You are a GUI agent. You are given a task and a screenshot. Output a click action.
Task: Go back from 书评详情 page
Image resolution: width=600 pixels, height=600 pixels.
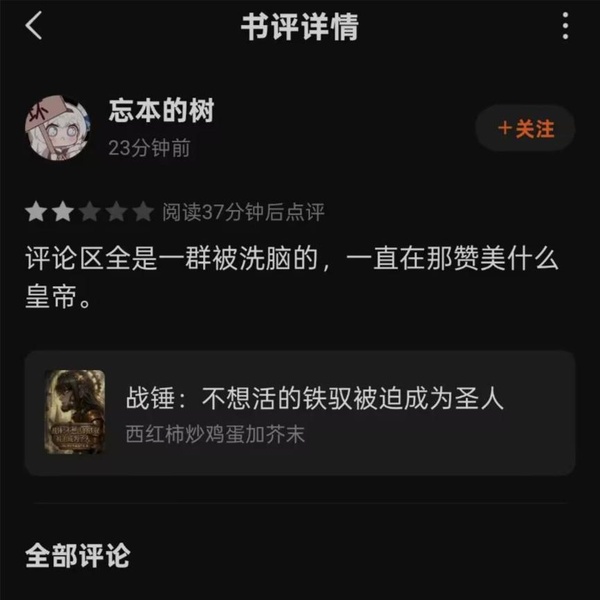(34, 26)
